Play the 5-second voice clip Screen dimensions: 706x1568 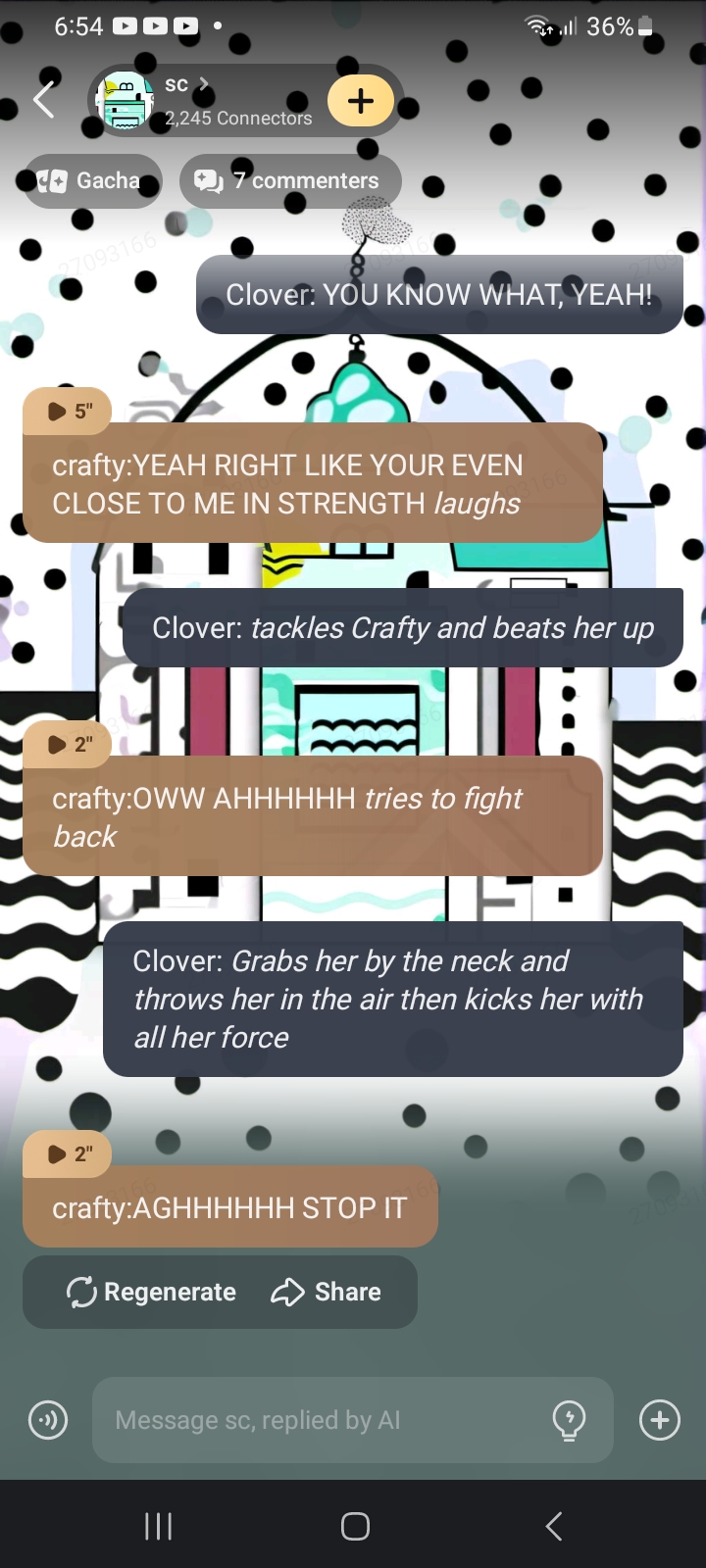point(67,412)
